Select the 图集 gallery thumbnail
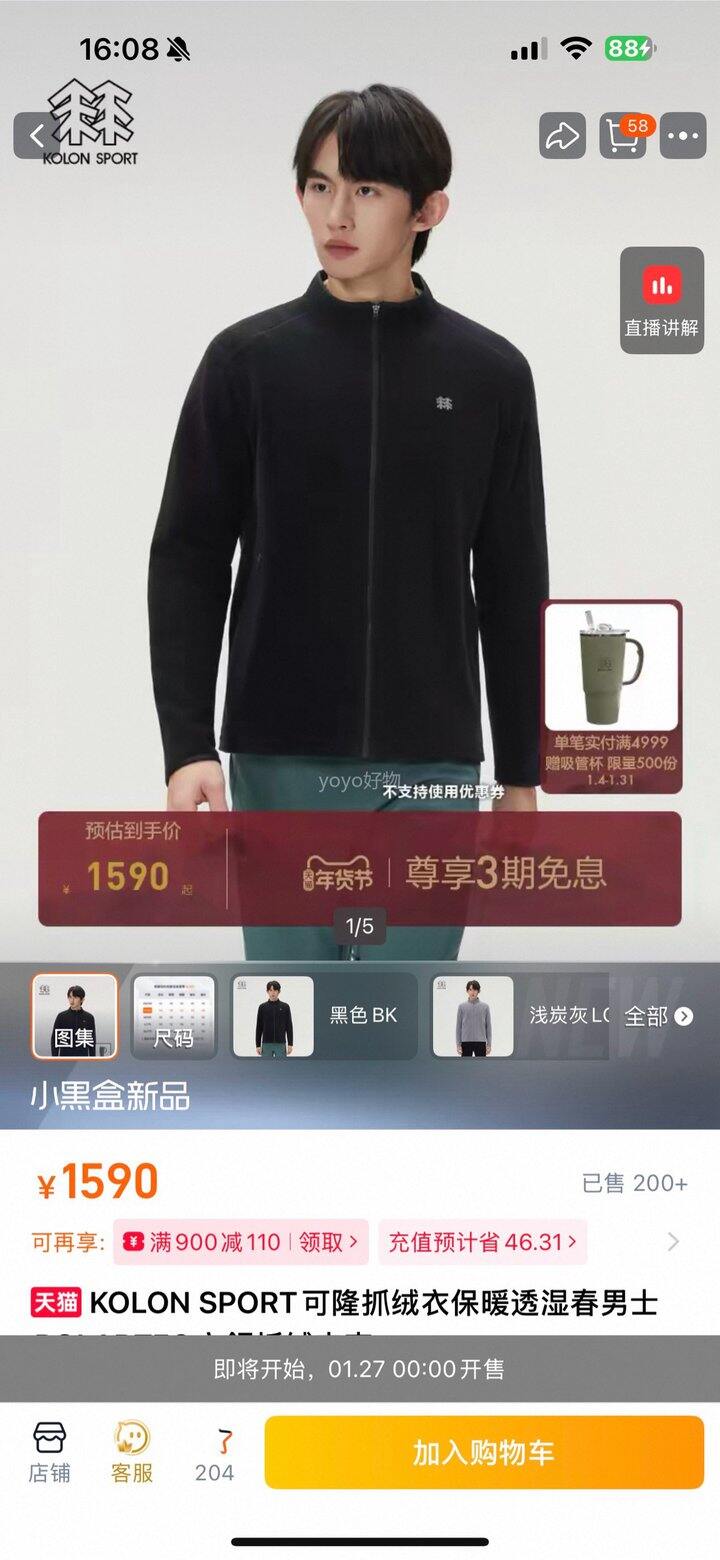This screenshot has width=720, height=1560. [74, 1016]
